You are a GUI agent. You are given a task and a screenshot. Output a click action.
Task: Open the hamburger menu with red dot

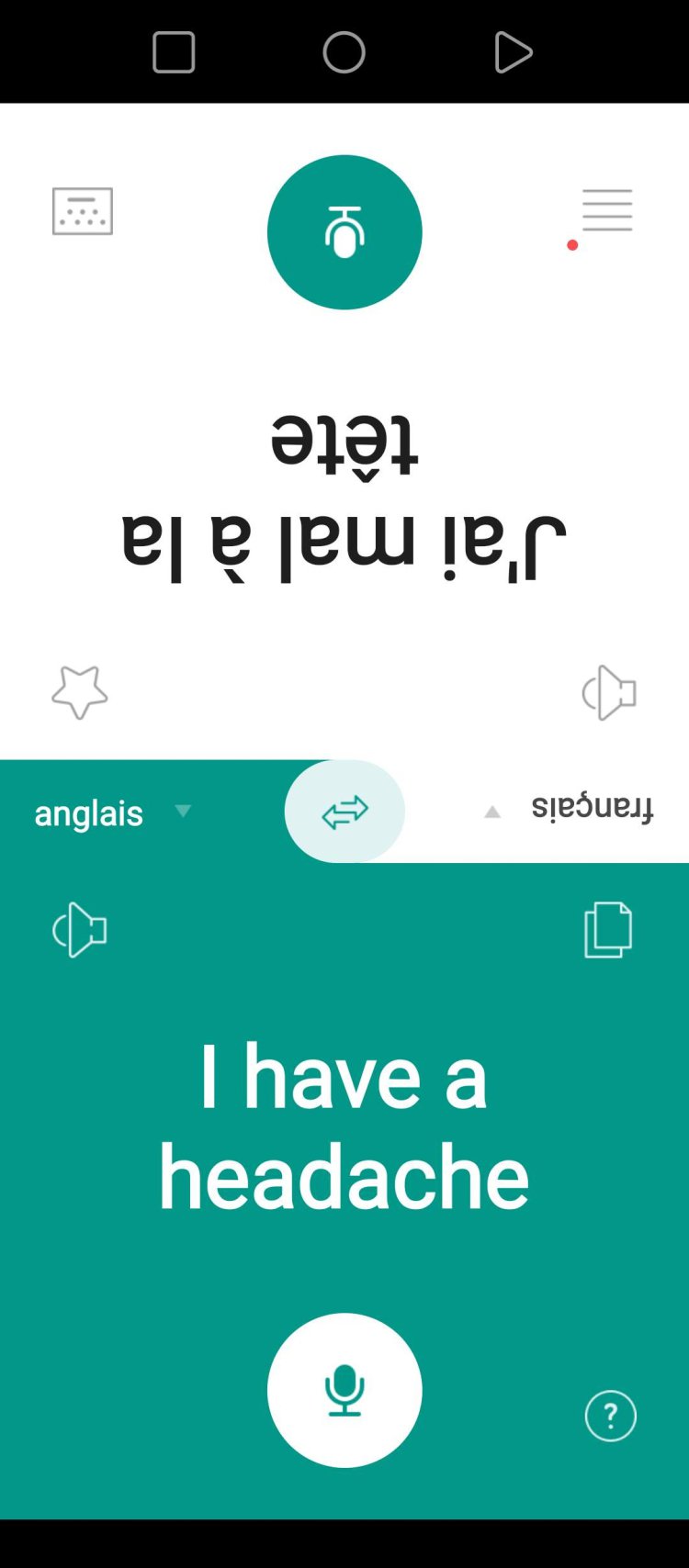point(607,210)
